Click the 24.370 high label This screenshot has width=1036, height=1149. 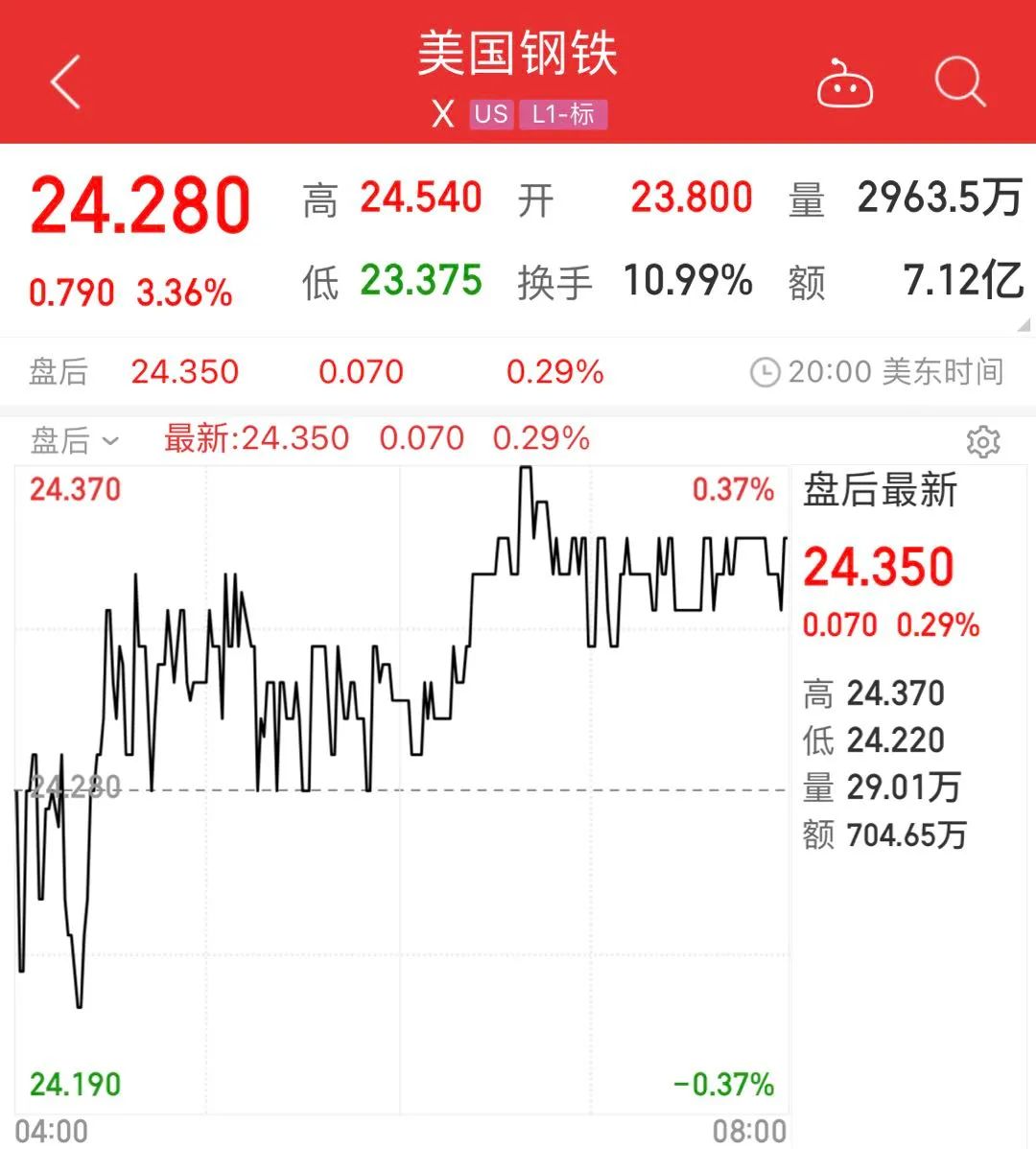click(74, 489)
